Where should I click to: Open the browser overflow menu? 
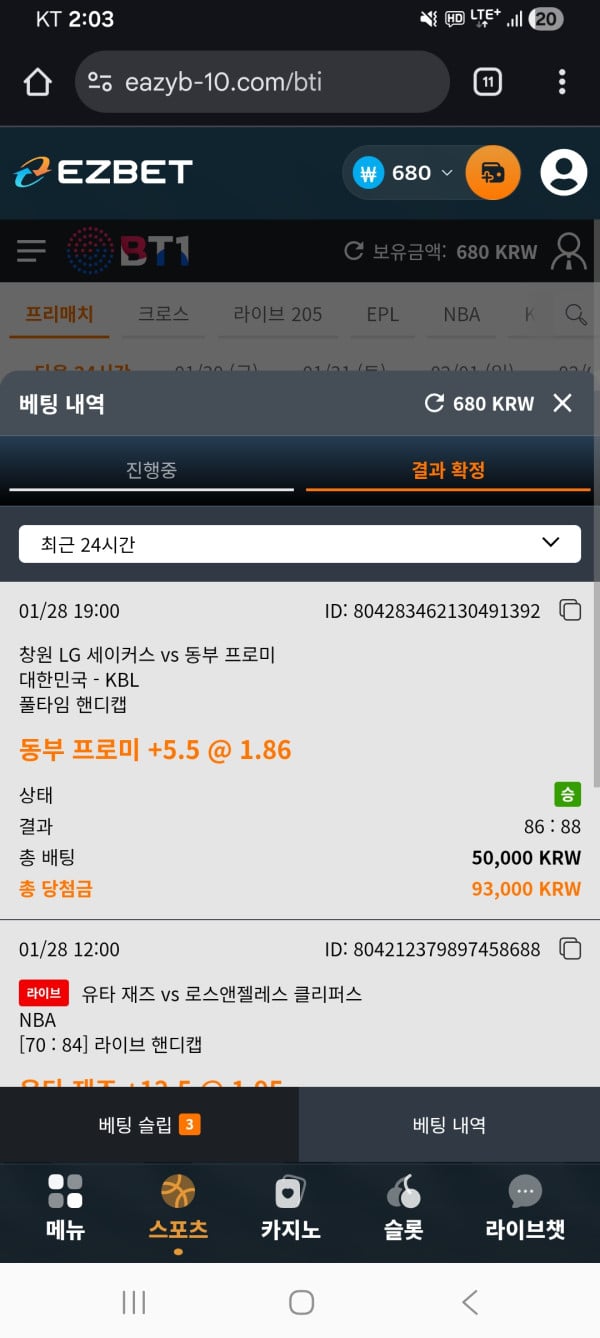562,82
